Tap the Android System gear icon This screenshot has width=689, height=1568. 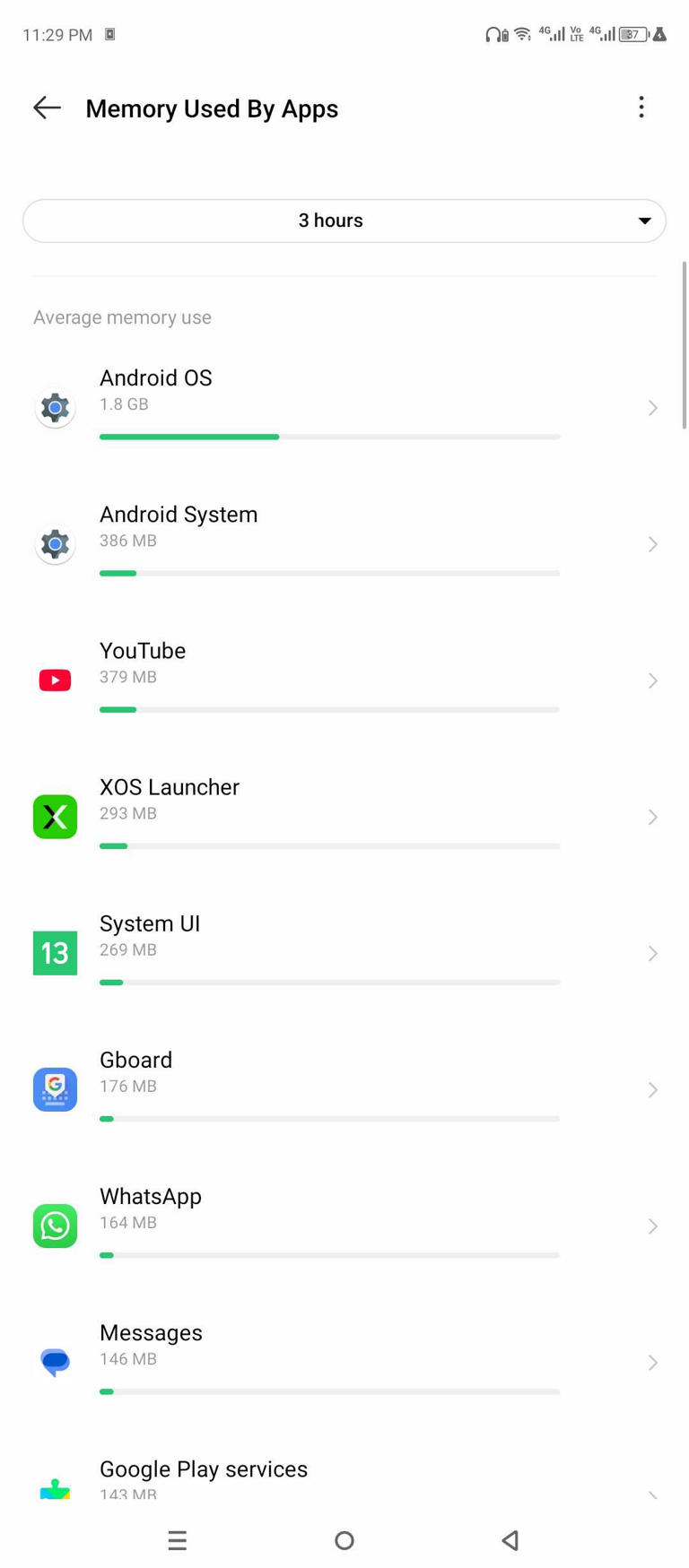pyautogui.click(x=55, y=544)
